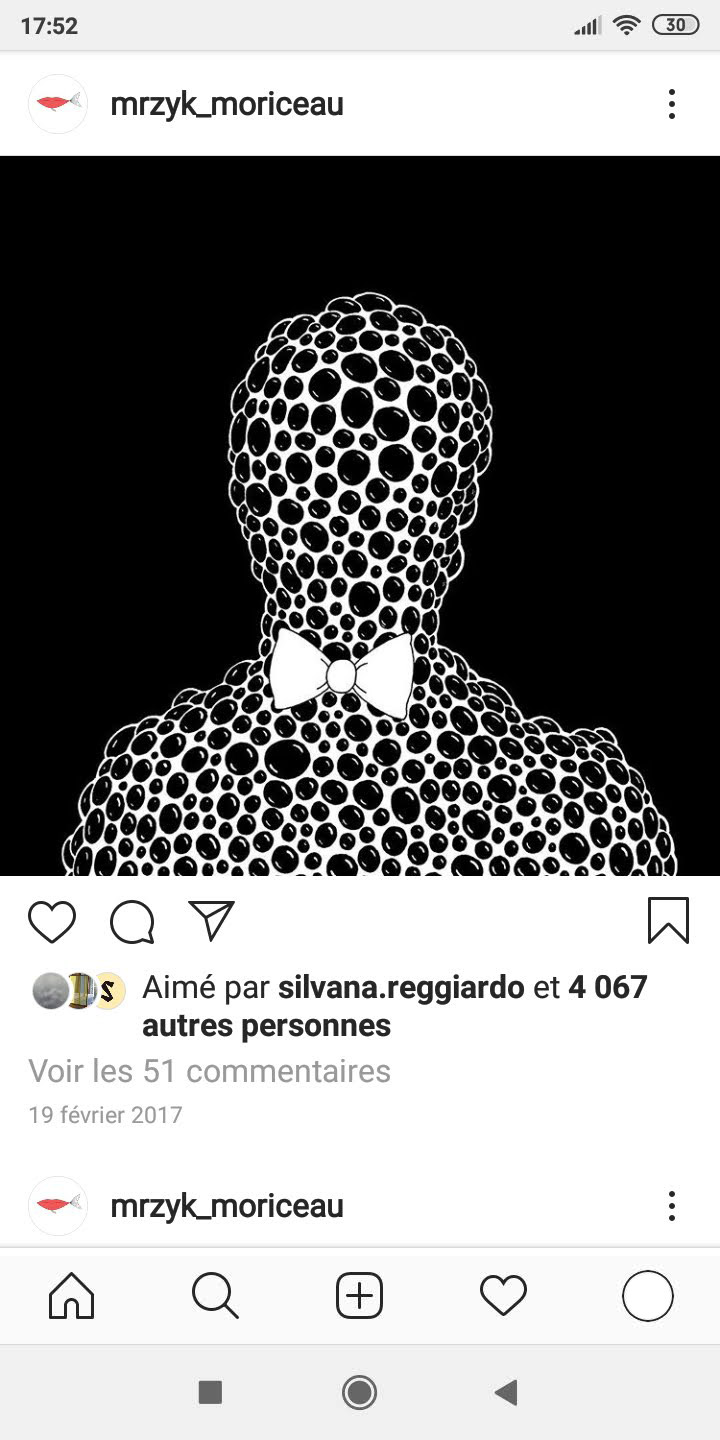Viewport: 720px width, 1440px height.
Task: Open the overflow menu of the top post
Action: (671, 104)
